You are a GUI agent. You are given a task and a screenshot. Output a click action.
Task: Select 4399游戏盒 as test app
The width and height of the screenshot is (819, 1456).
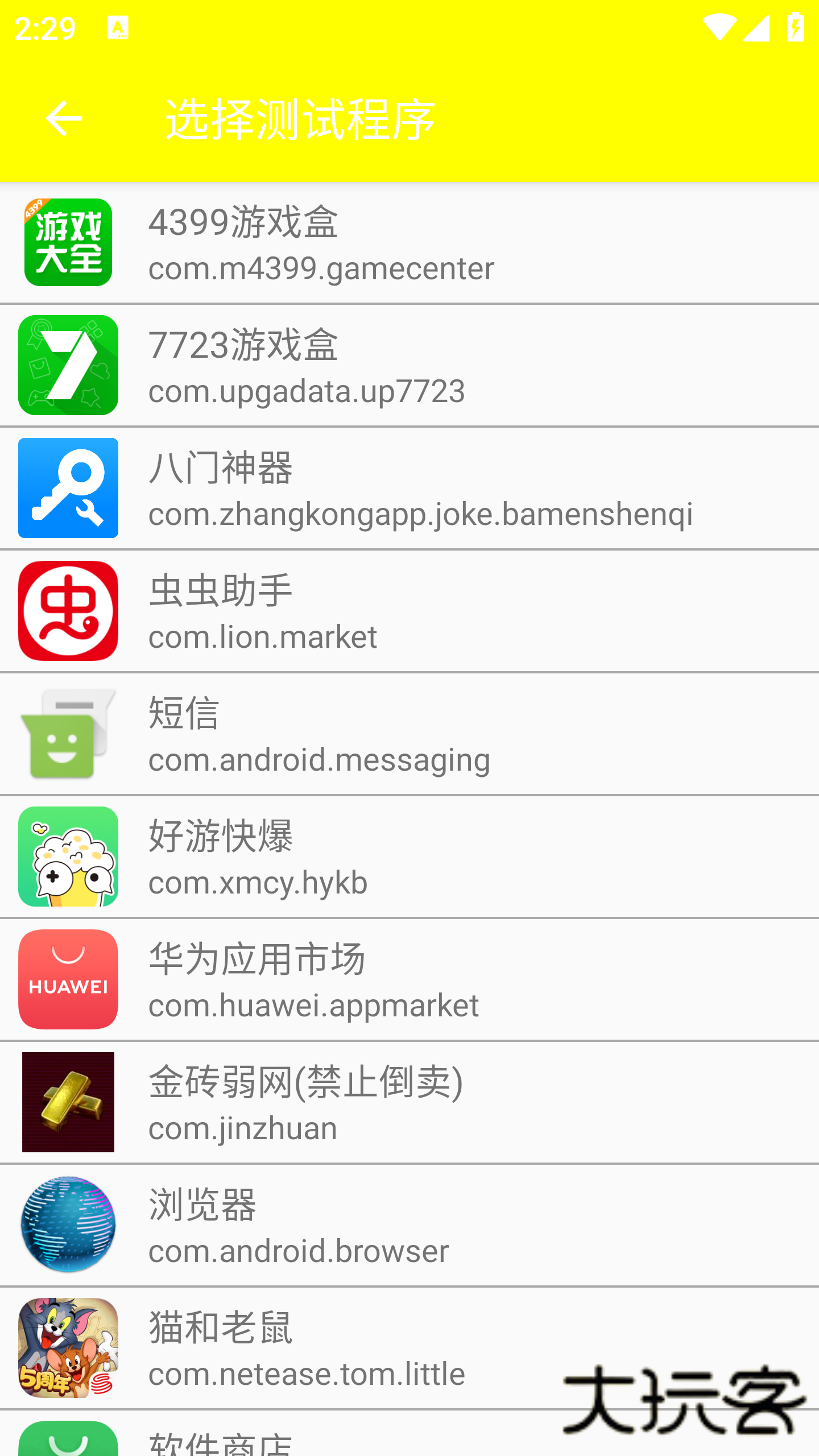coord(409,243)
